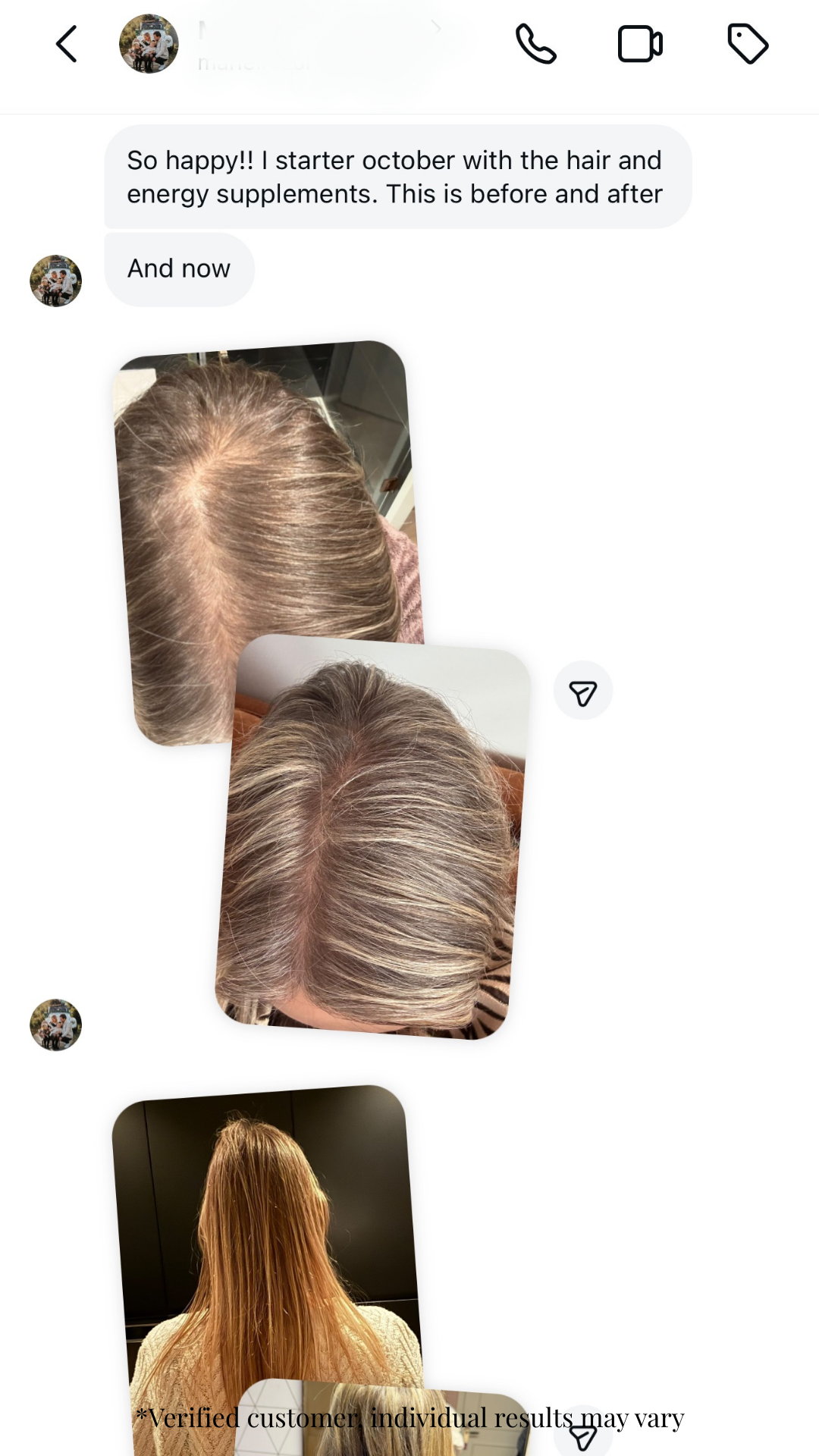This screenshot has height=1456, width=819.
Task: Start a voice call
Action: (536, 44)
